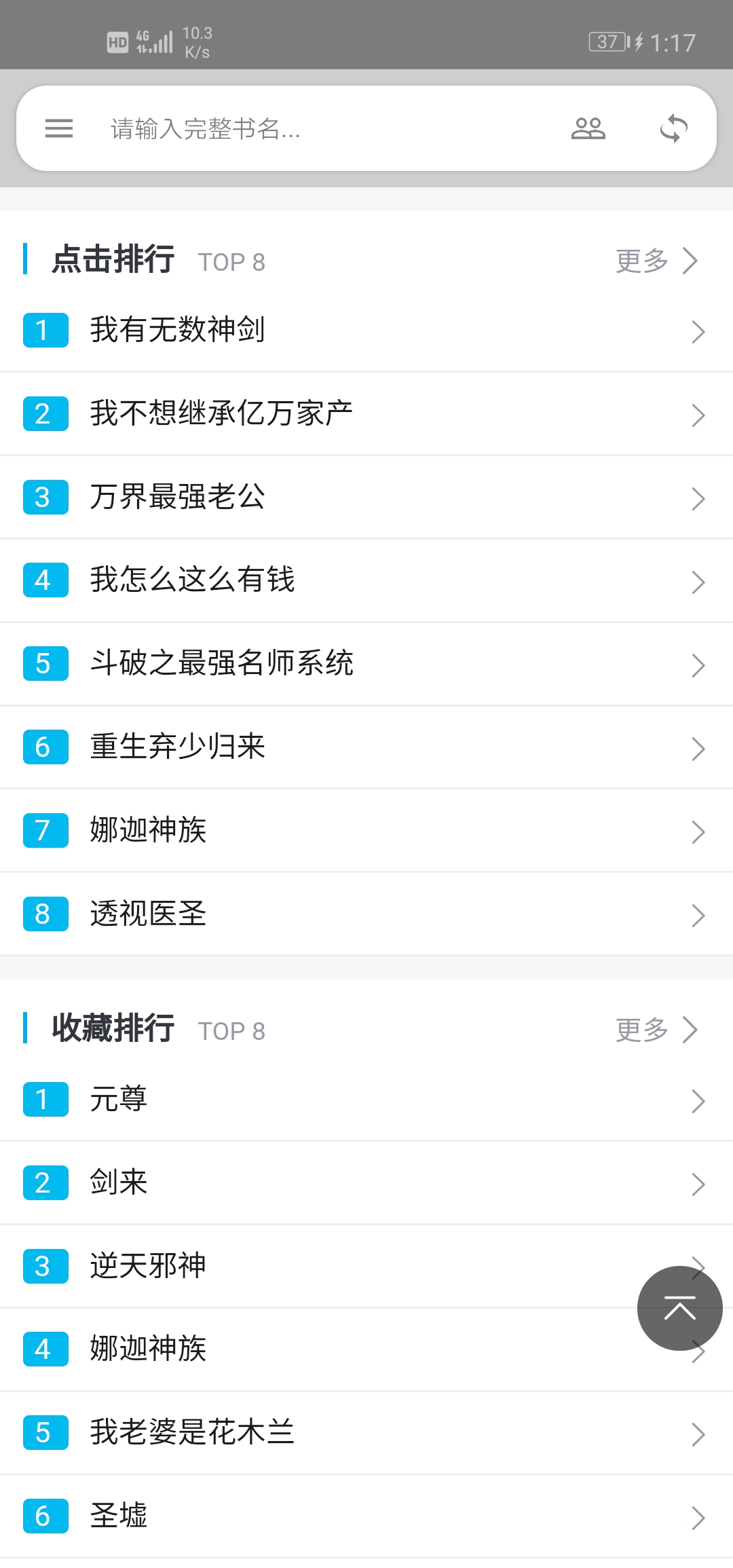Open 透视医圣
The width and height of the screenshot is (733, 1568).
coord(366,914)
